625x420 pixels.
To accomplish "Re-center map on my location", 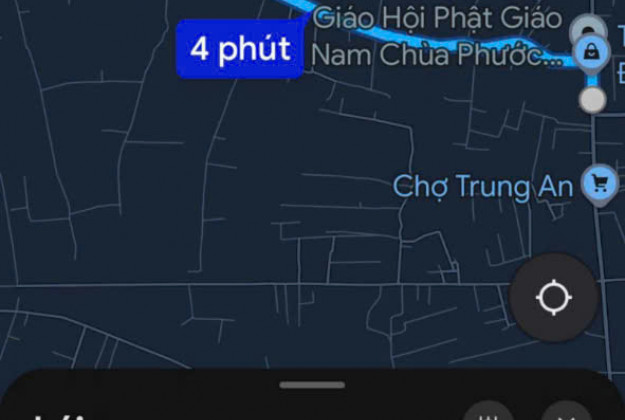I will 553,297.
